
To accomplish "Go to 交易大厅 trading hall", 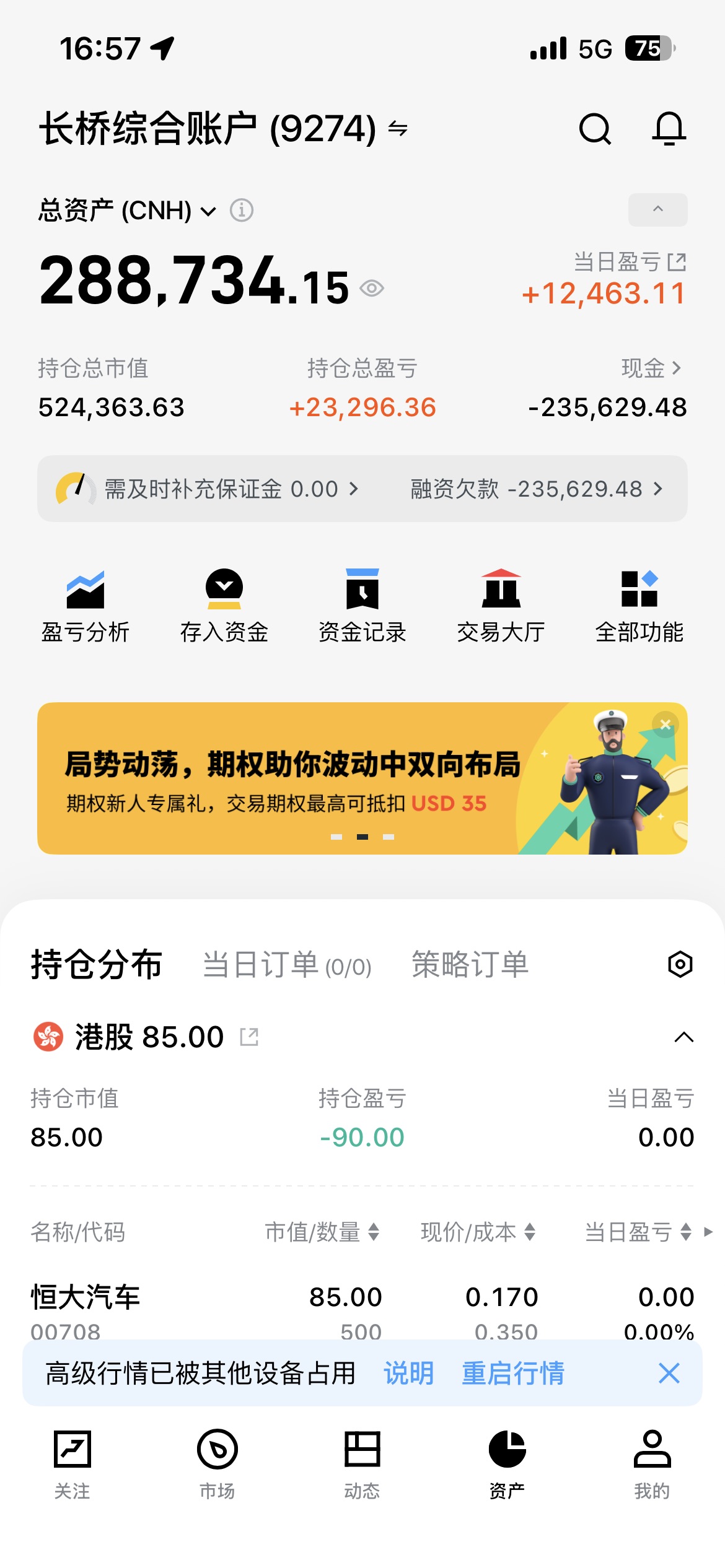I will point(501,607).
